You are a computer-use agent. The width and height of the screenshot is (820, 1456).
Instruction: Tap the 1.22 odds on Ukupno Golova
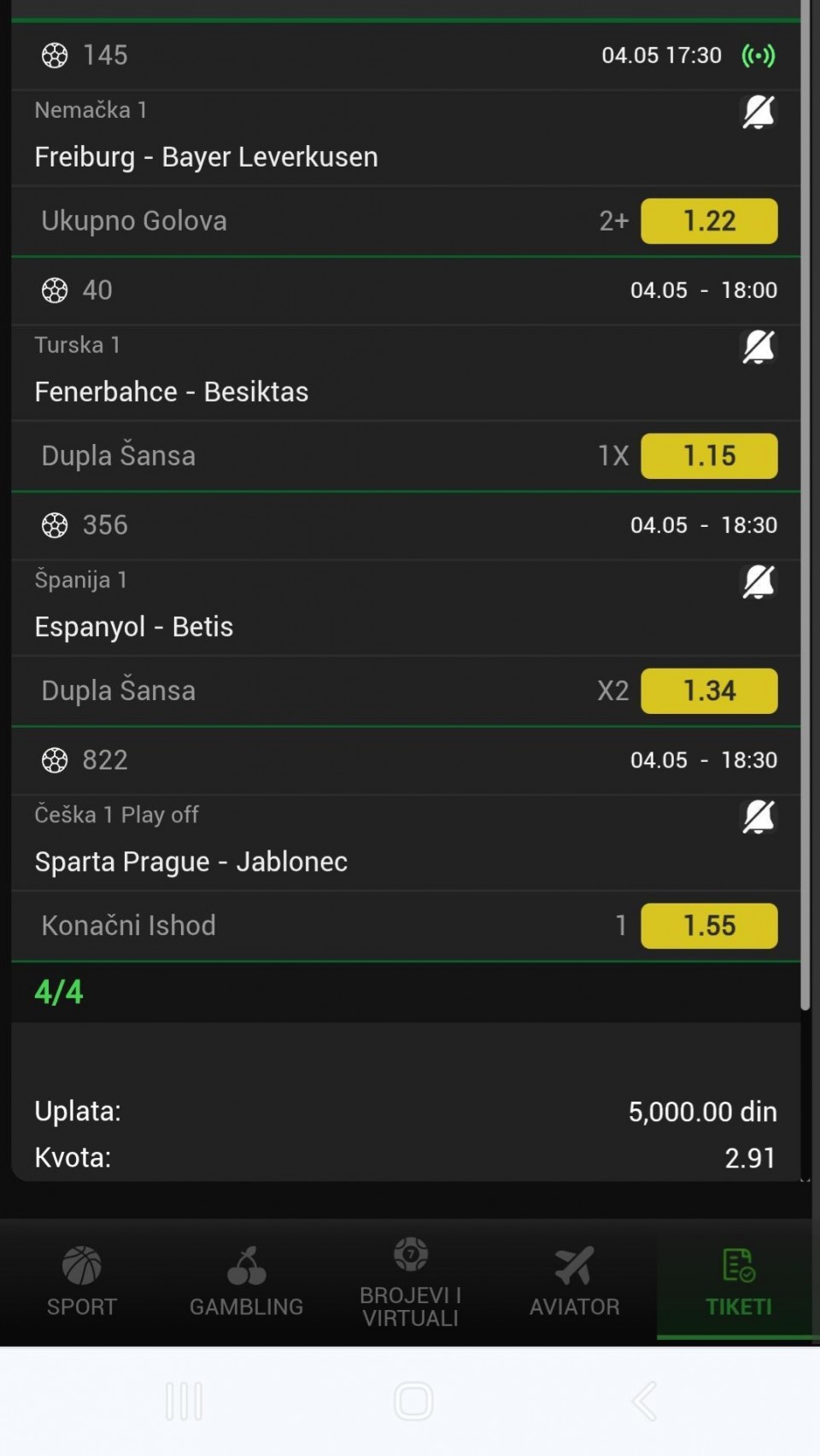tap(709, 221)
